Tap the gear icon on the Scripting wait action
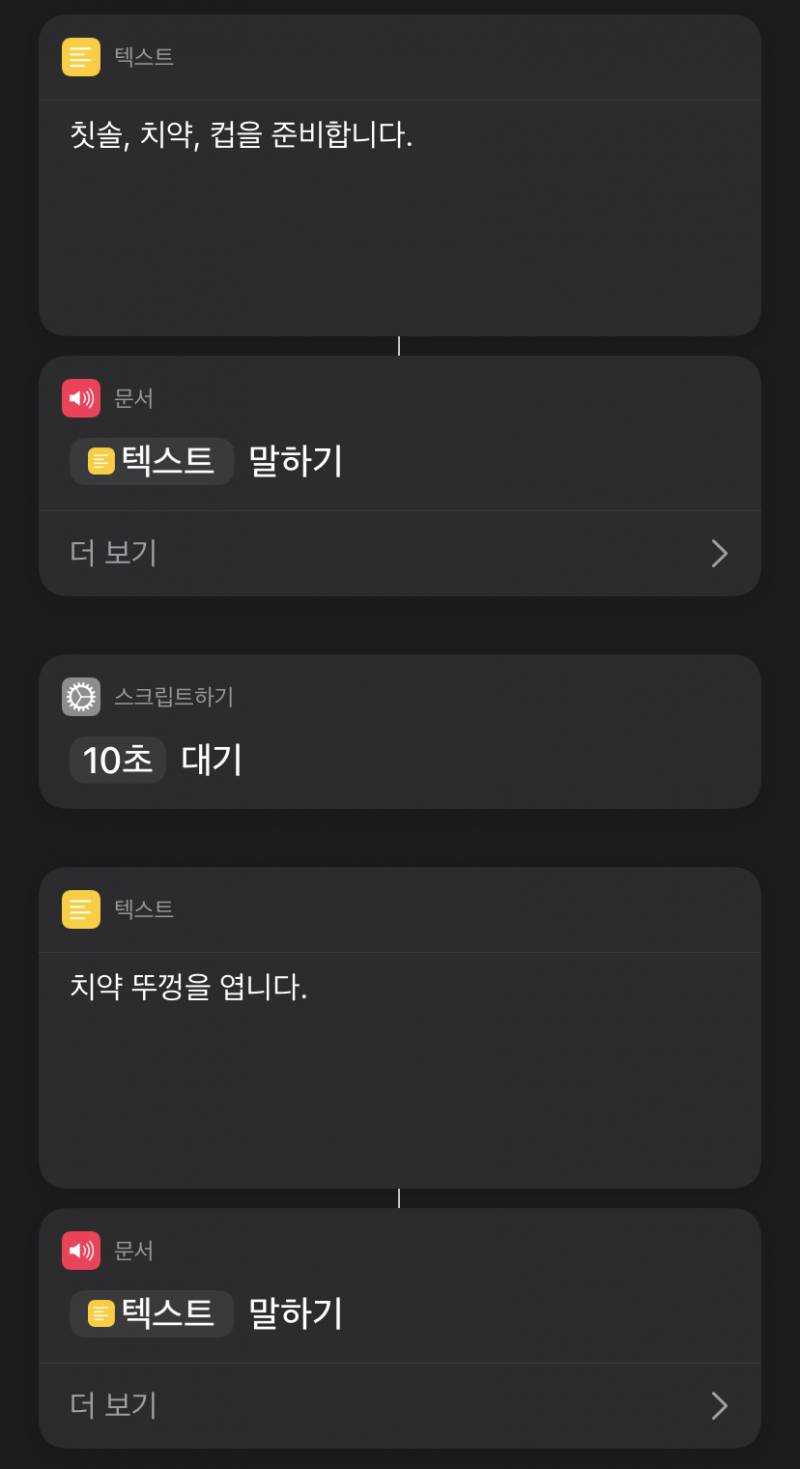Viewport: 800px width, 1469px height. (79, 696)
